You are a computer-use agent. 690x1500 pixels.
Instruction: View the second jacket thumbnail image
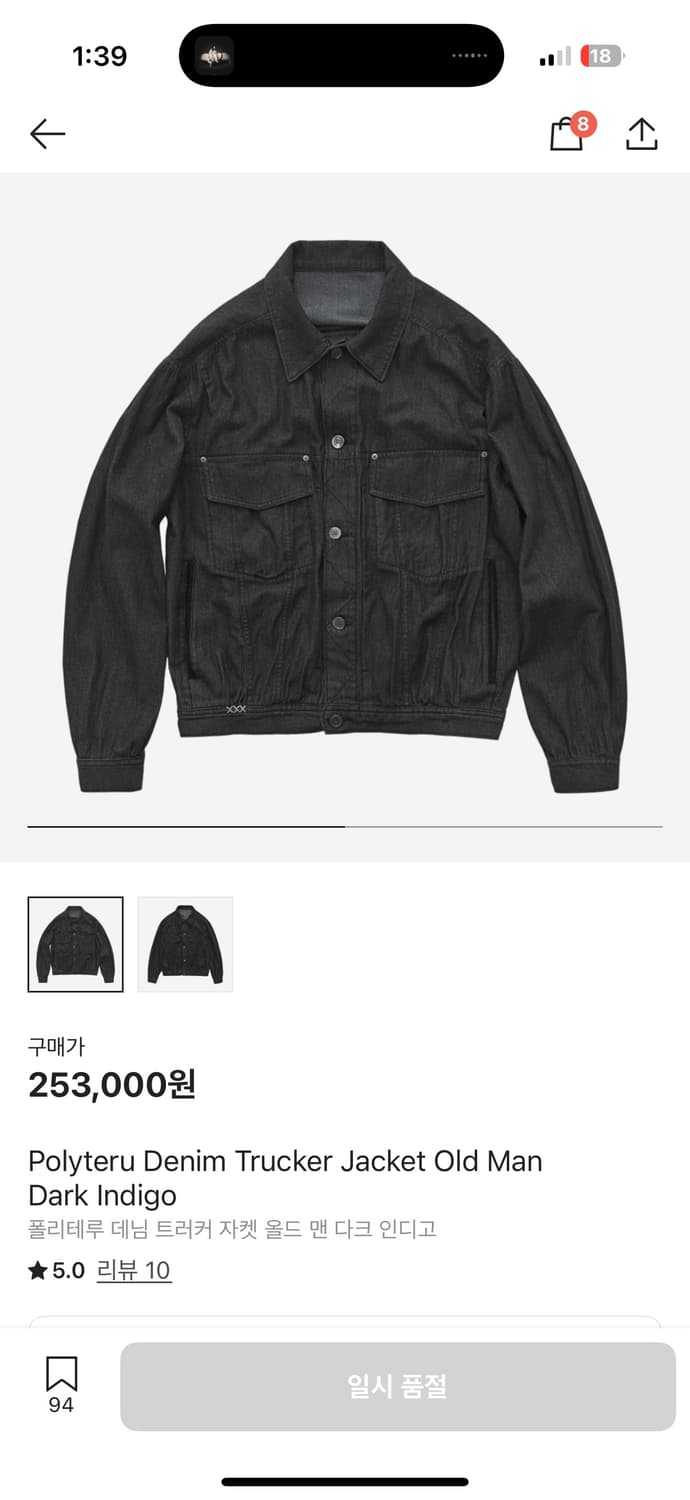pos(185,944)
